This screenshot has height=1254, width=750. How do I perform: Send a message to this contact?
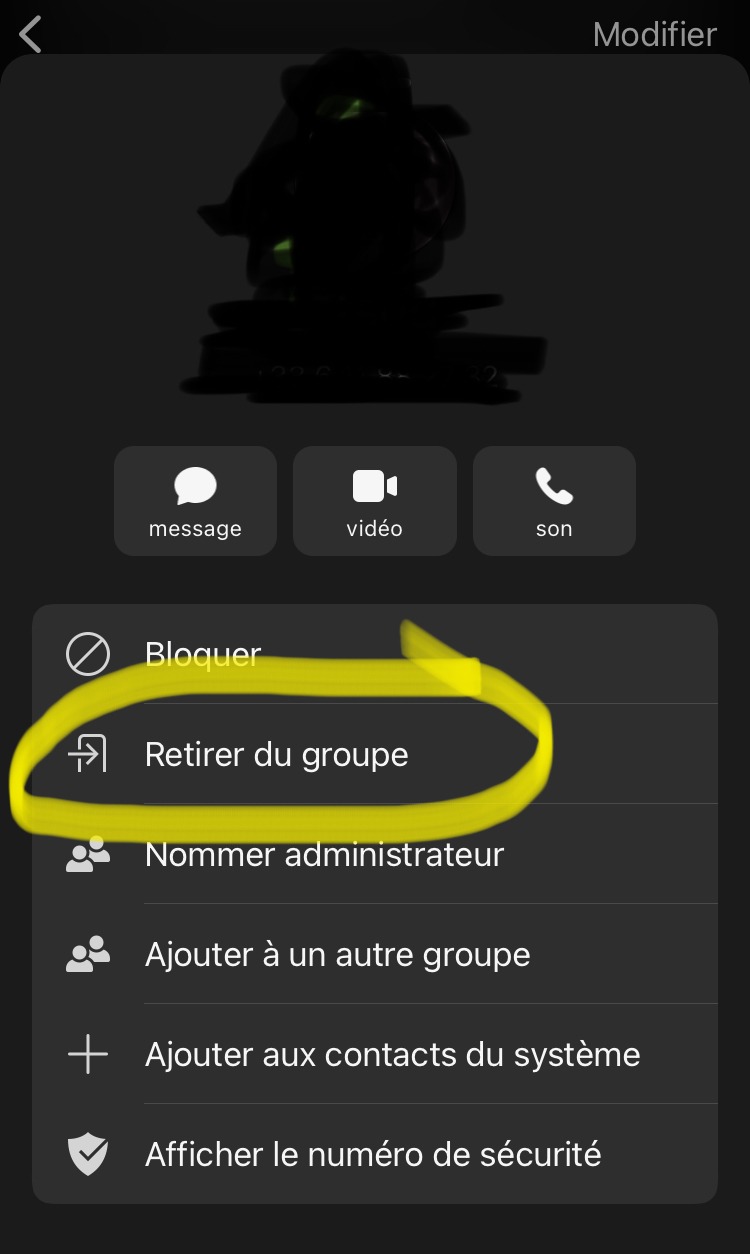click(195, 501)
